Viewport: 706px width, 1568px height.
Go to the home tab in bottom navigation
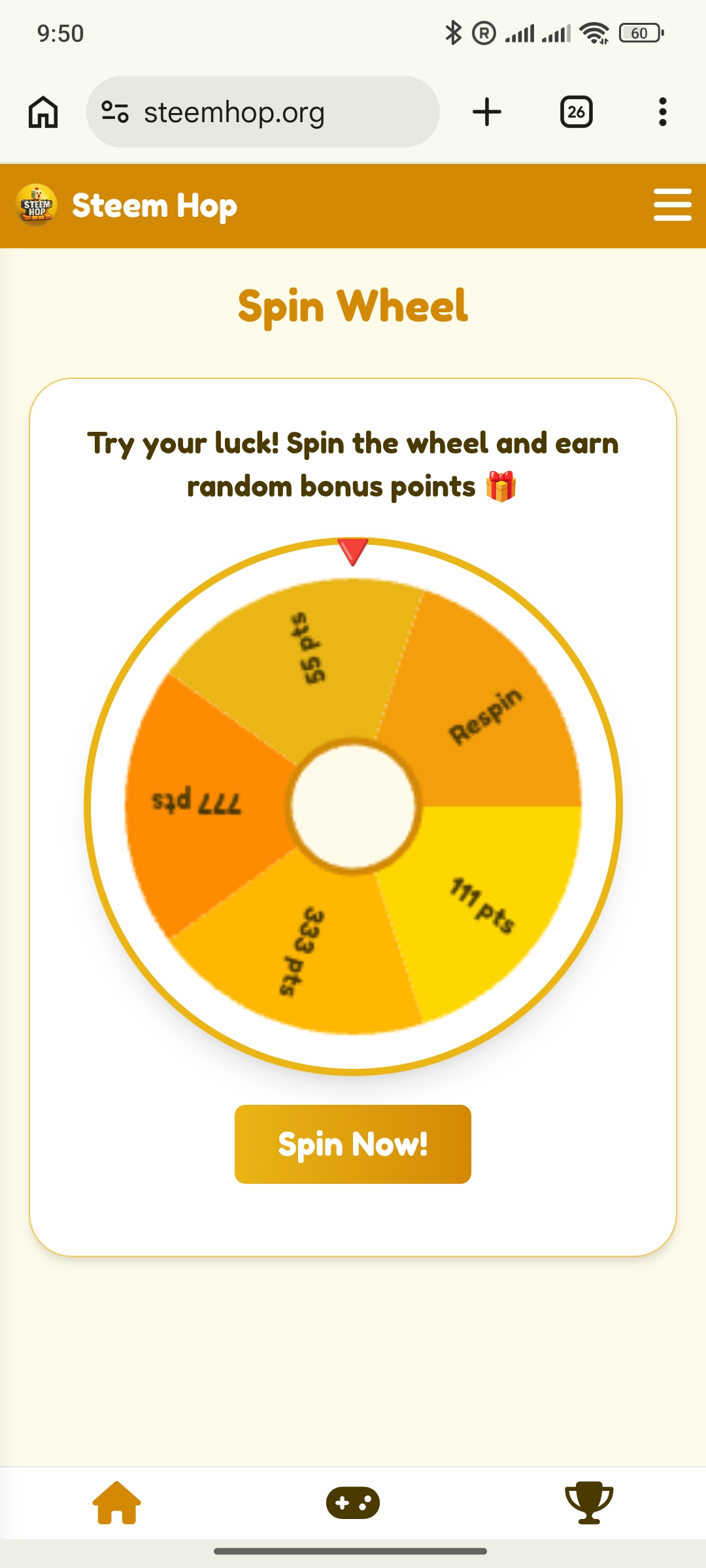(117, 1502)
